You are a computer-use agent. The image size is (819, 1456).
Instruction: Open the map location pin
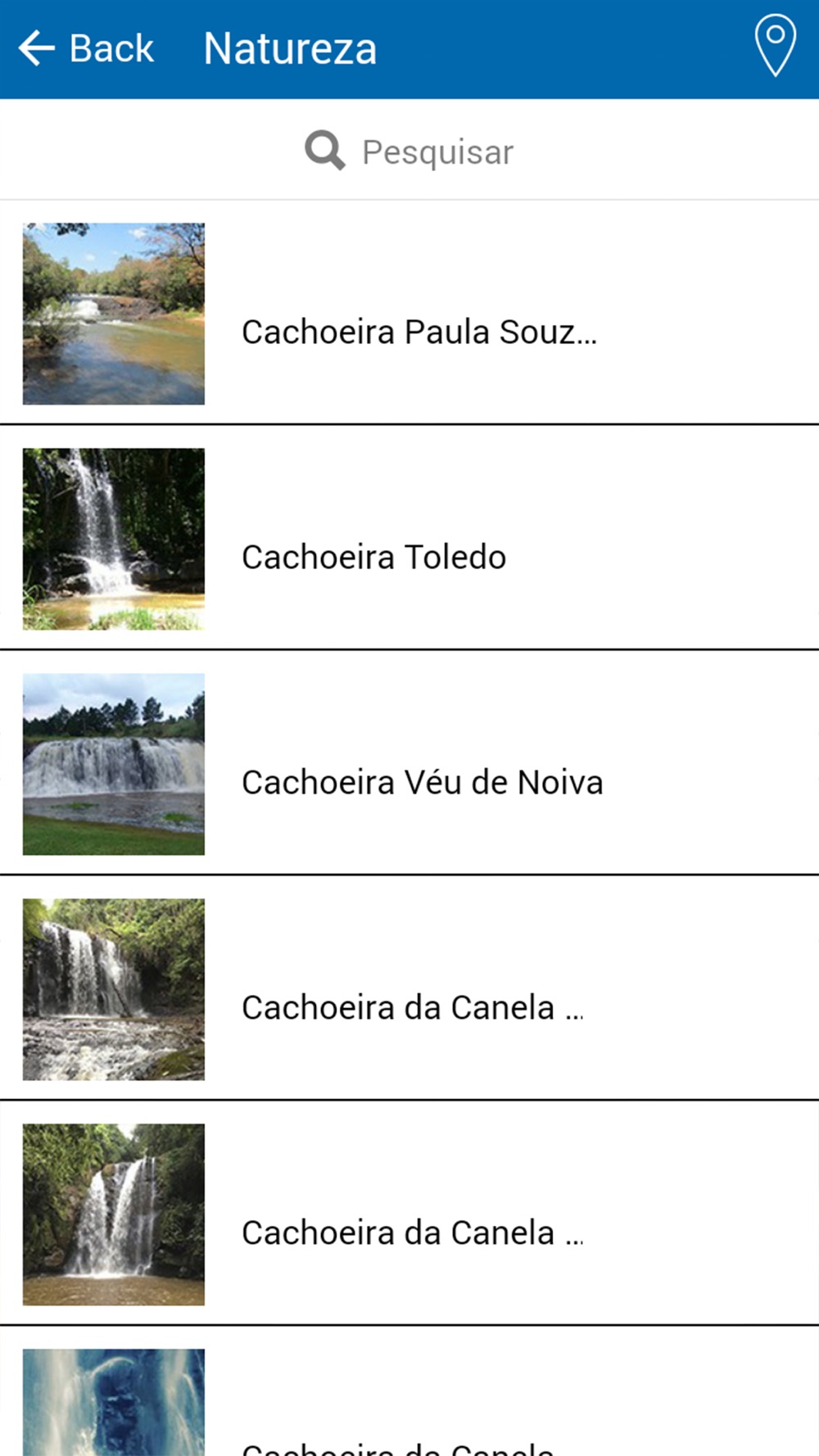pyautogui.click(x=775, y=45)
